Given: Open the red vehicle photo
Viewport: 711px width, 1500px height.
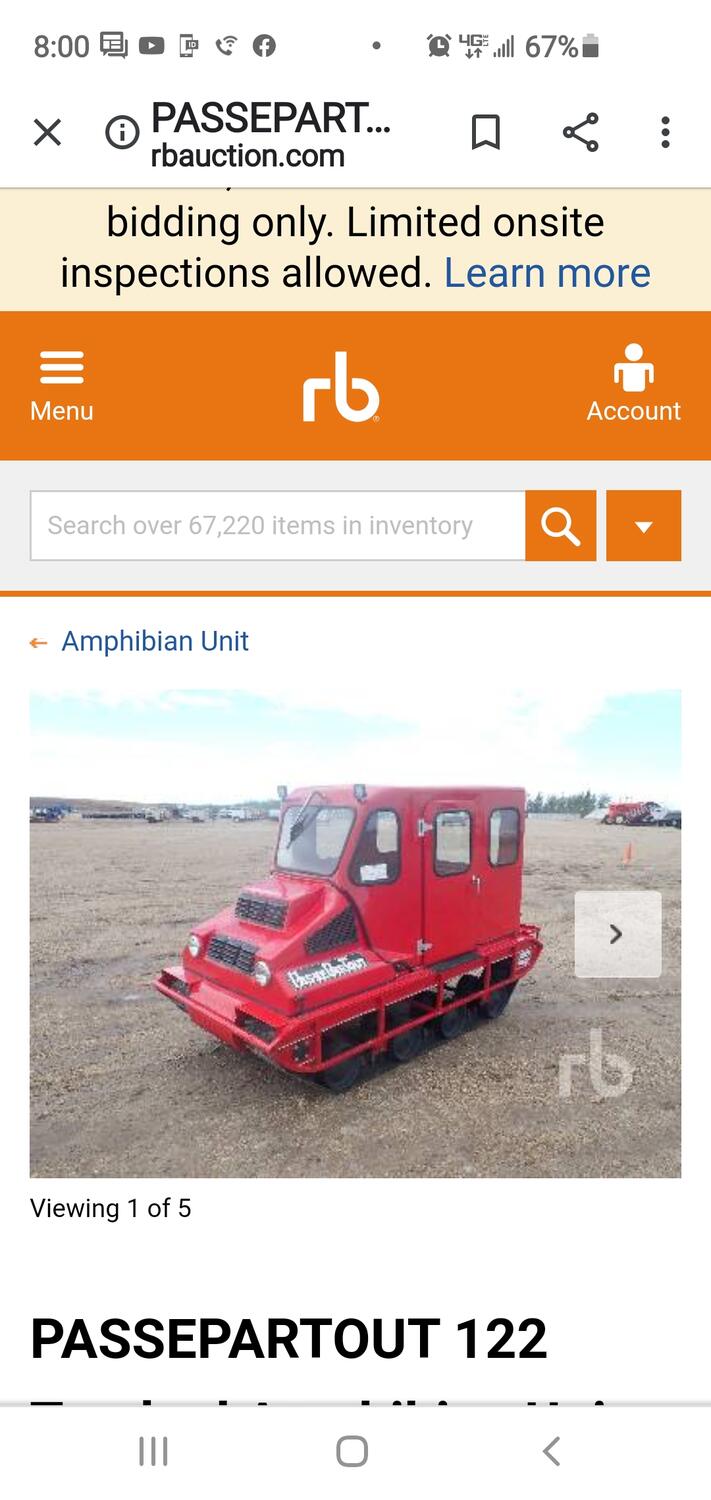Looking at the screenshot, I should 355,933.
